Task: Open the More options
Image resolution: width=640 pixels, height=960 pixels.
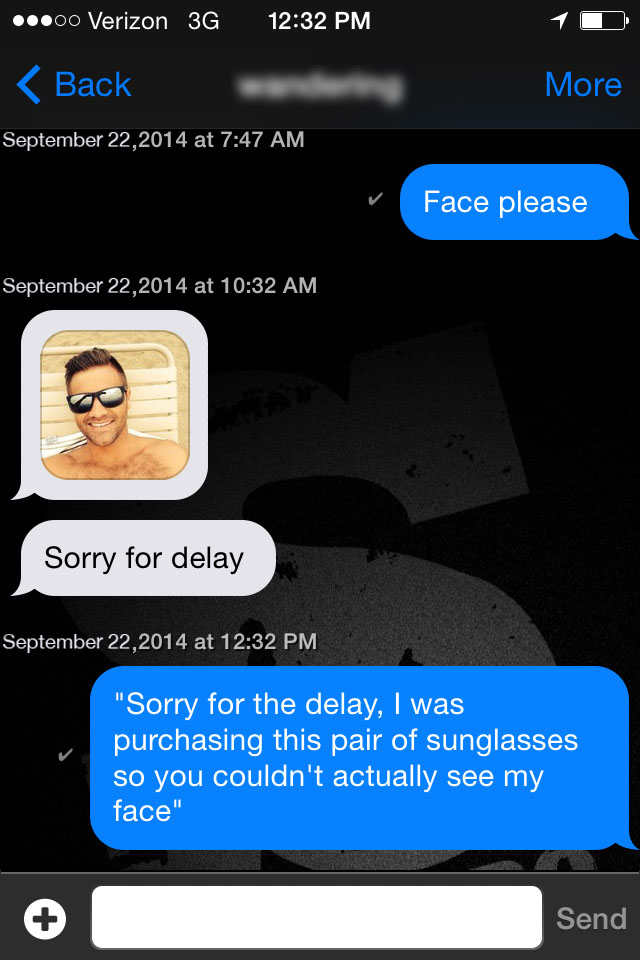Action: point(583,85)
